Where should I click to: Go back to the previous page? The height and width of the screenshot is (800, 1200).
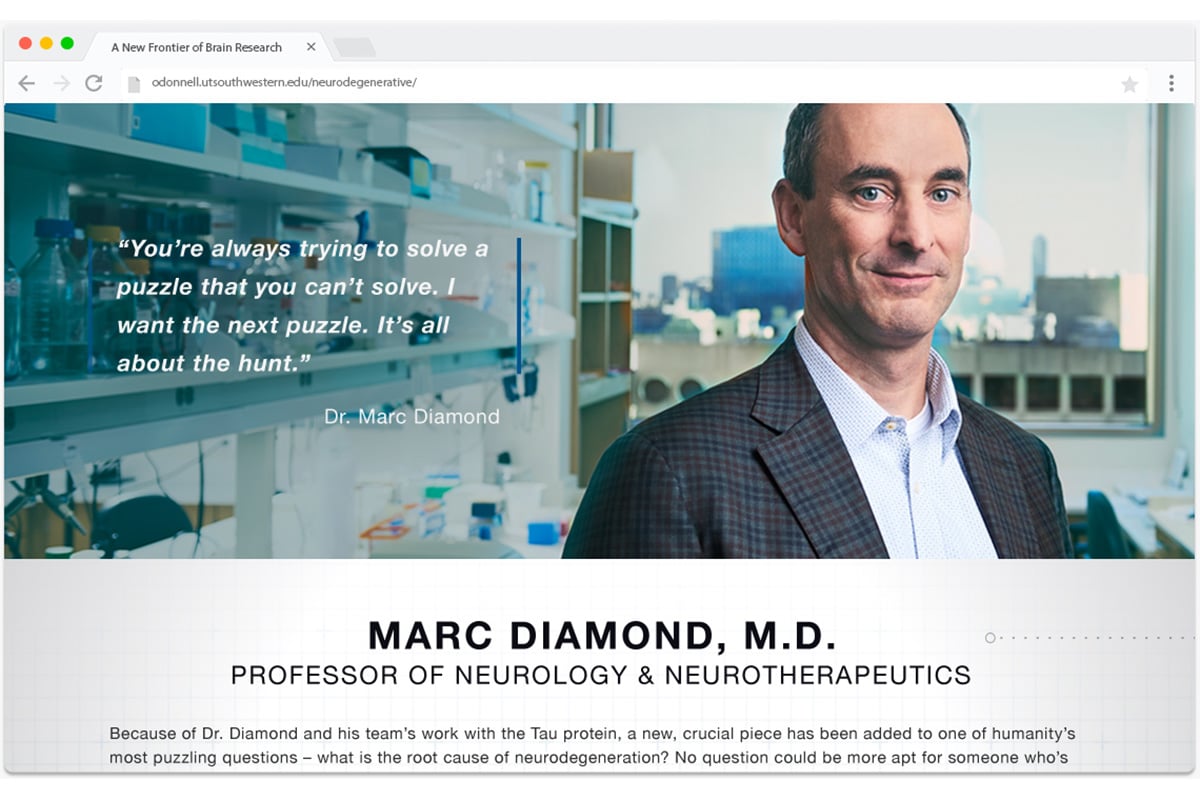(27, 83)
